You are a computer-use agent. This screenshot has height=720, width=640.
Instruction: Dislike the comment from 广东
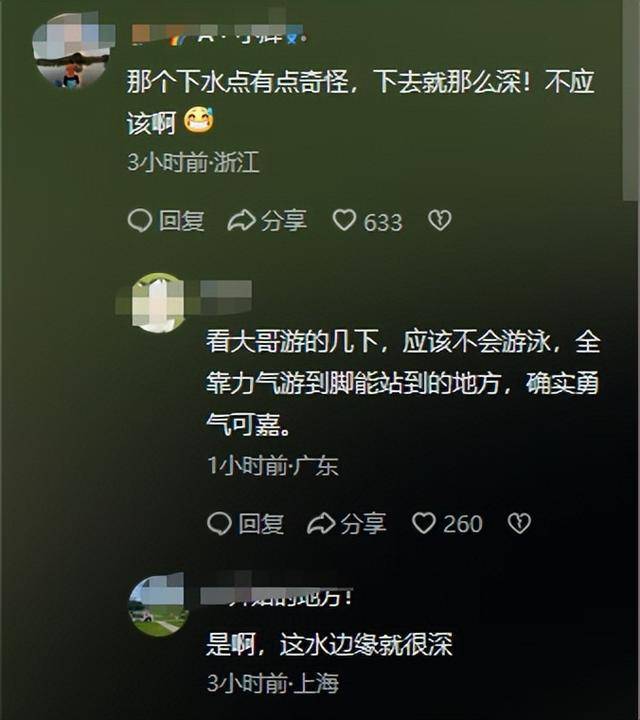click(x=518, y=523)
